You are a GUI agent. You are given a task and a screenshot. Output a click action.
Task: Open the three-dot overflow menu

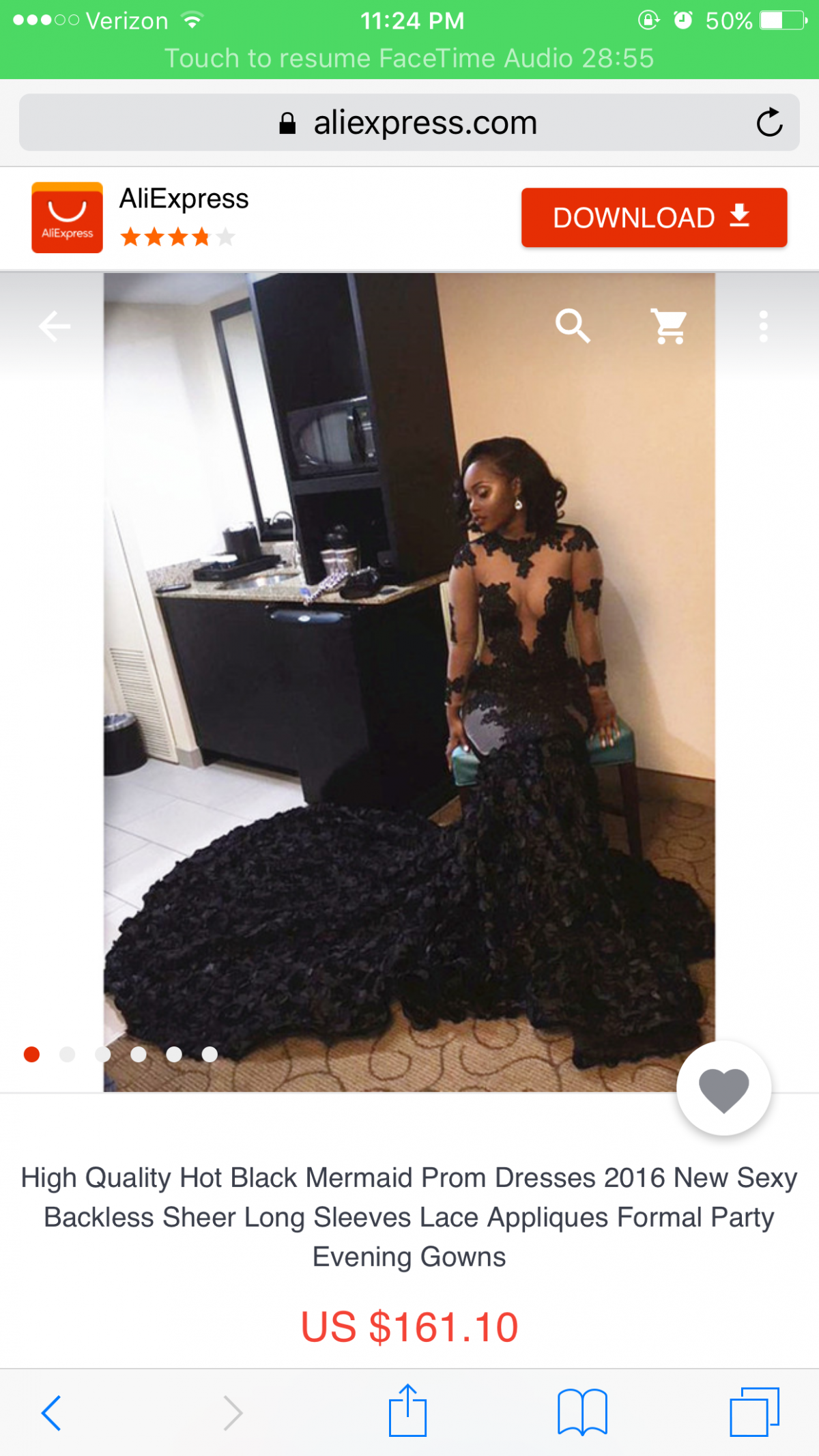pyautogui.click(x=764, y=326)
